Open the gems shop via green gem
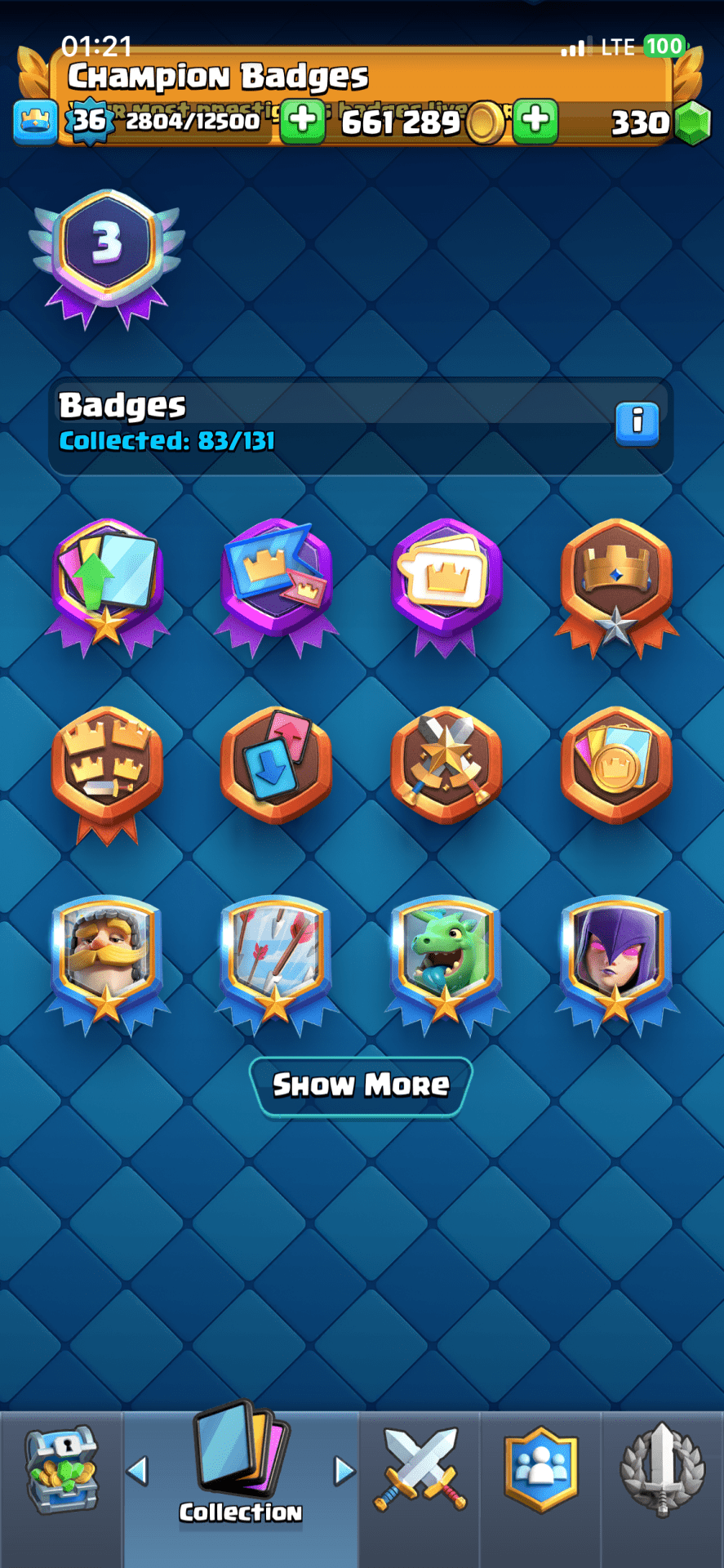This screenshot has height=1568, width=724. tap(693, 122)
